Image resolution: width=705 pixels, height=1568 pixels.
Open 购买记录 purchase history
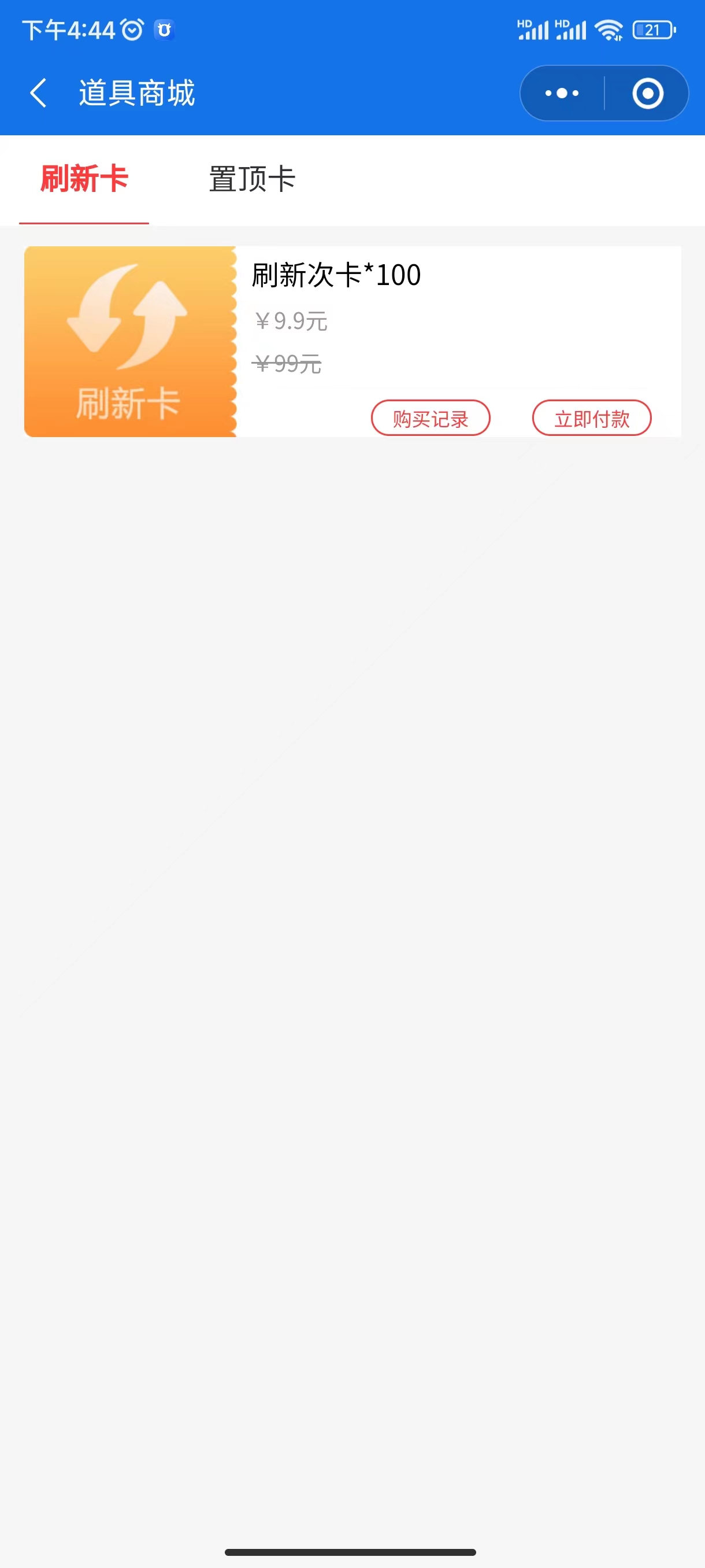[x=431, y=418]
